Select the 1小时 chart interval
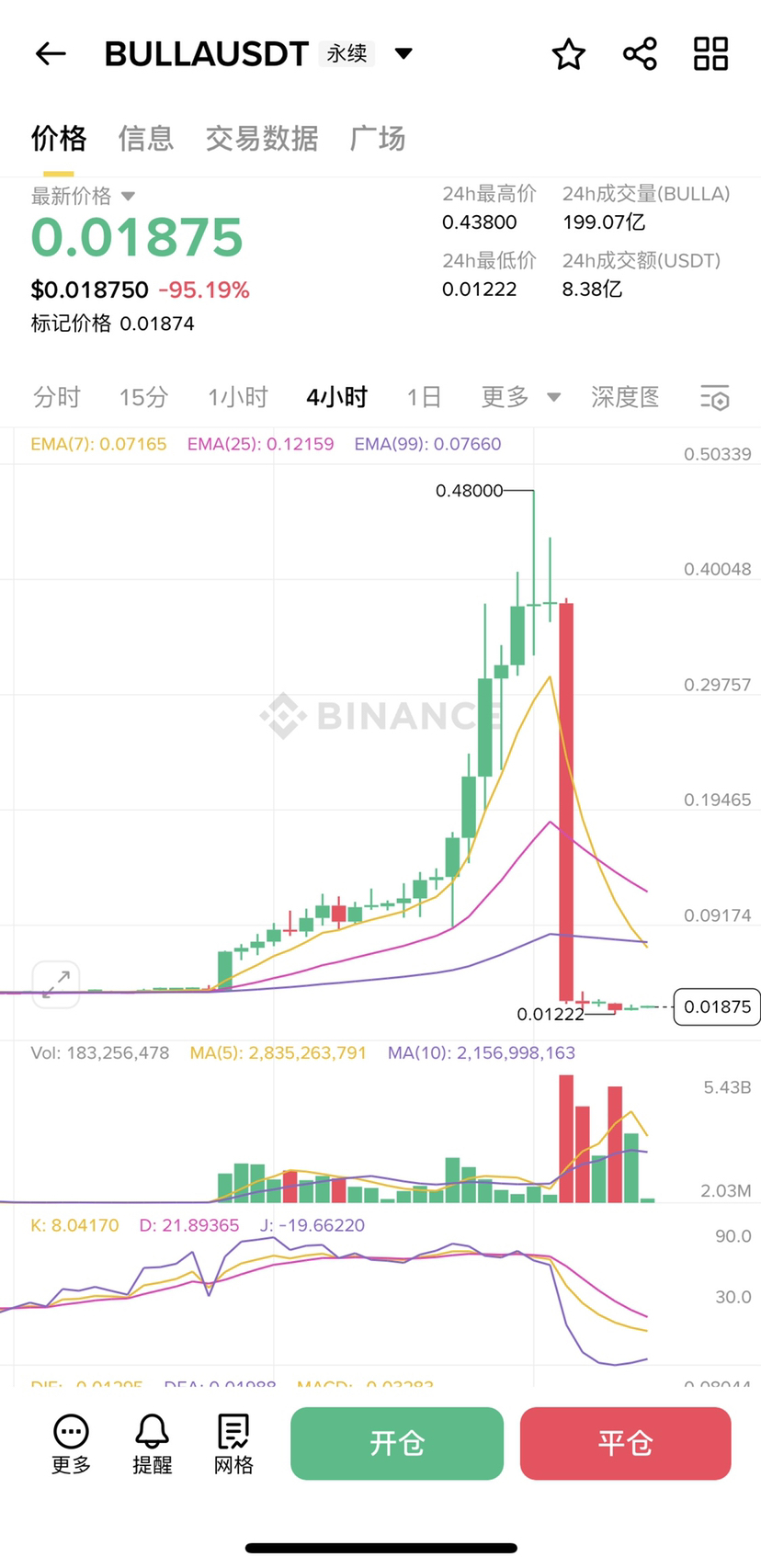This screenshot has height=1568, width=761. [237, 397]
